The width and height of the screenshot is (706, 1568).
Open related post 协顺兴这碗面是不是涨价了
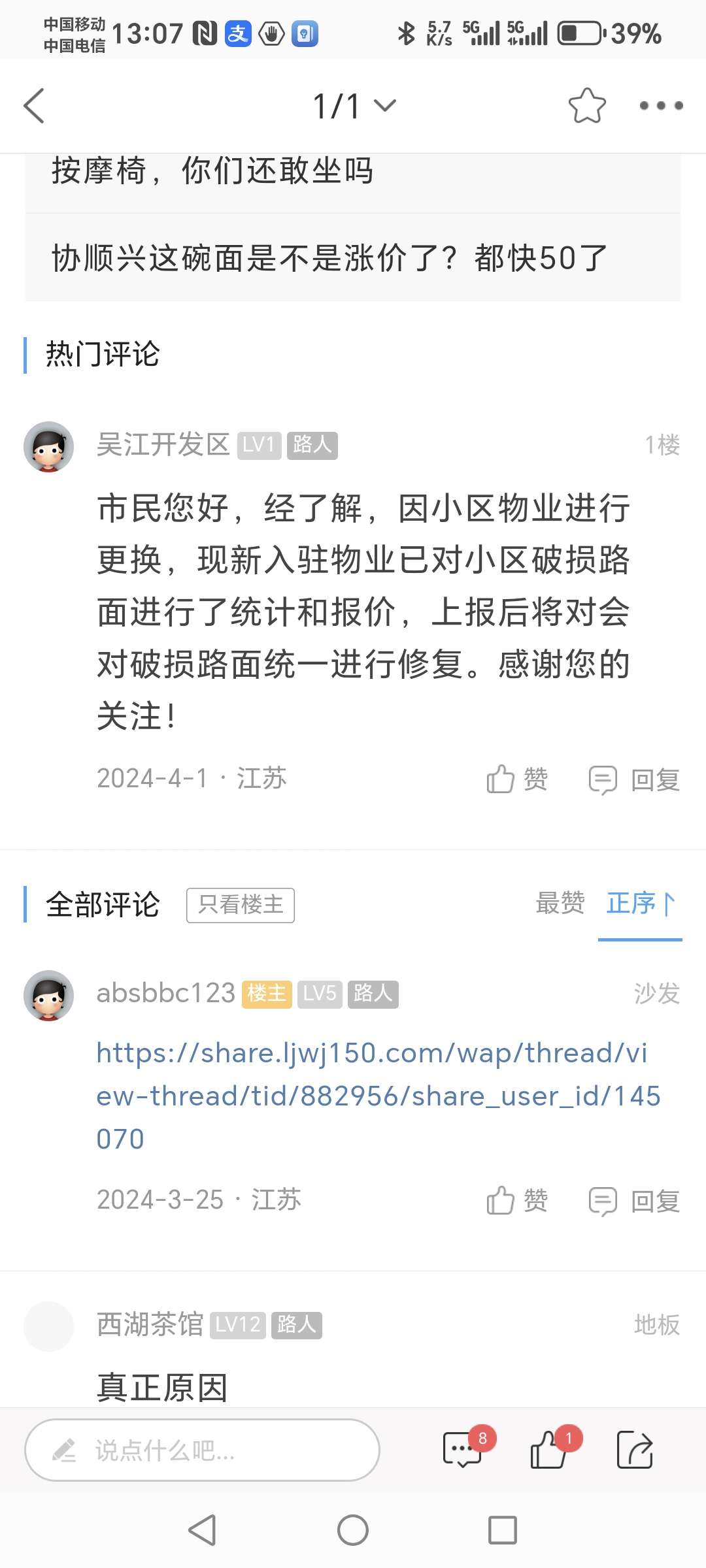coord(329,258)
